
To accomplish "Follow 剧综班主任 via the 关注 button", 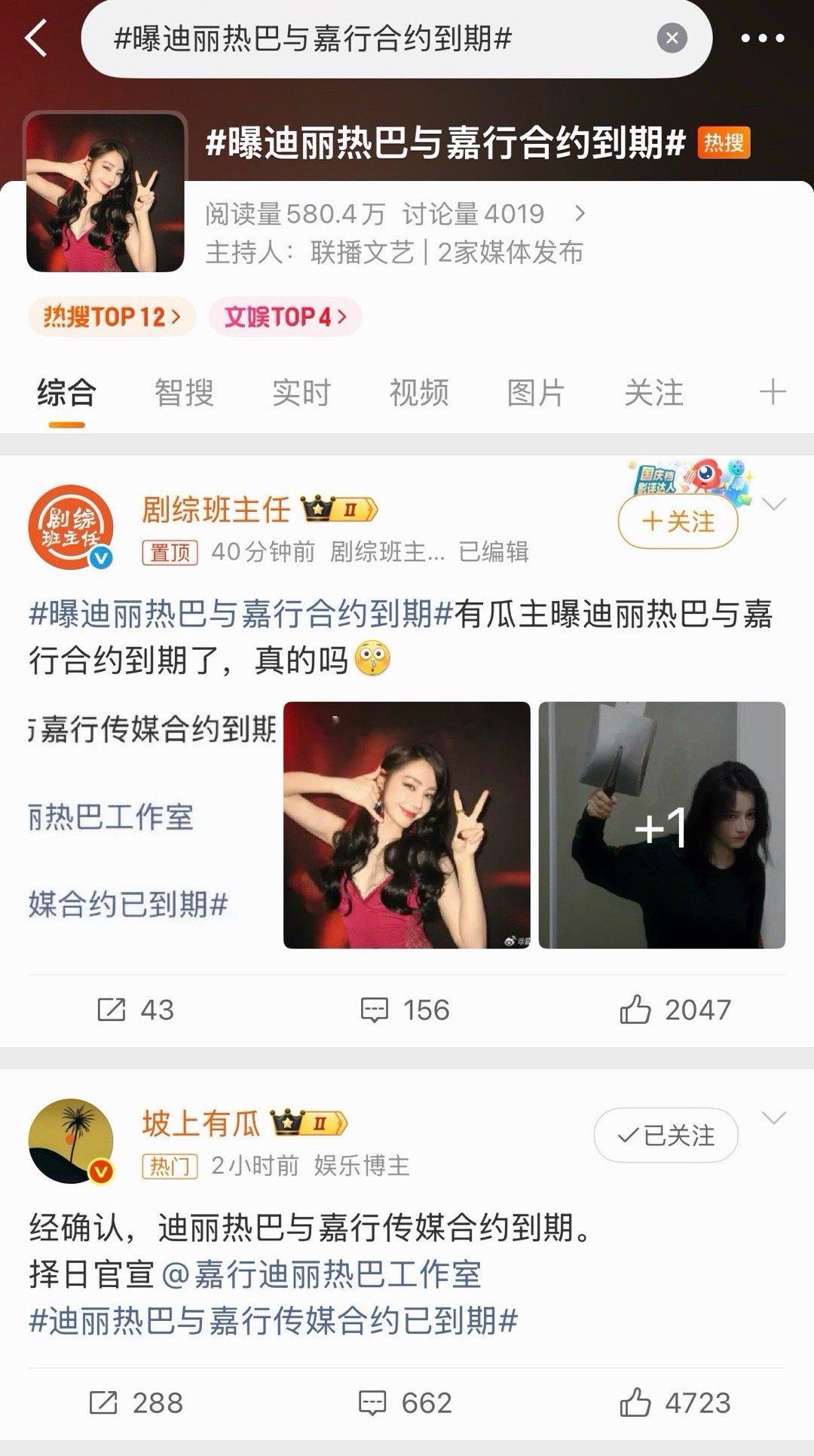I will pos(677,521).
